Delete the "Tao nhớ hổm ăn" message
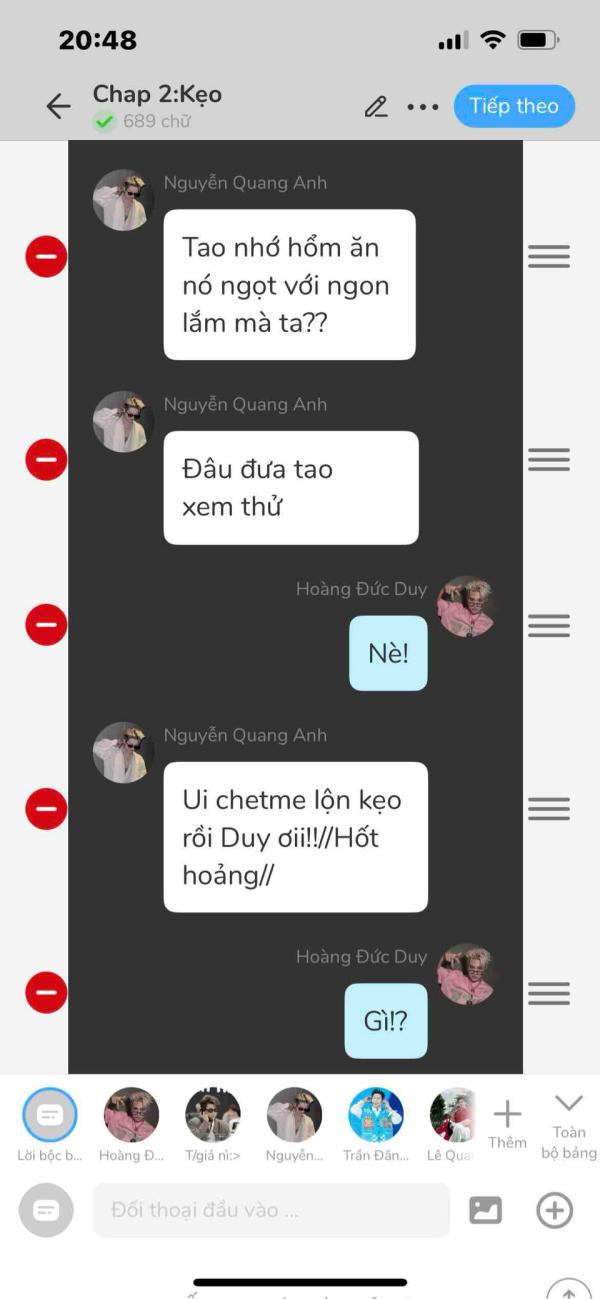Viewport: 600px width, 1299px height. (x=46, y=257)
